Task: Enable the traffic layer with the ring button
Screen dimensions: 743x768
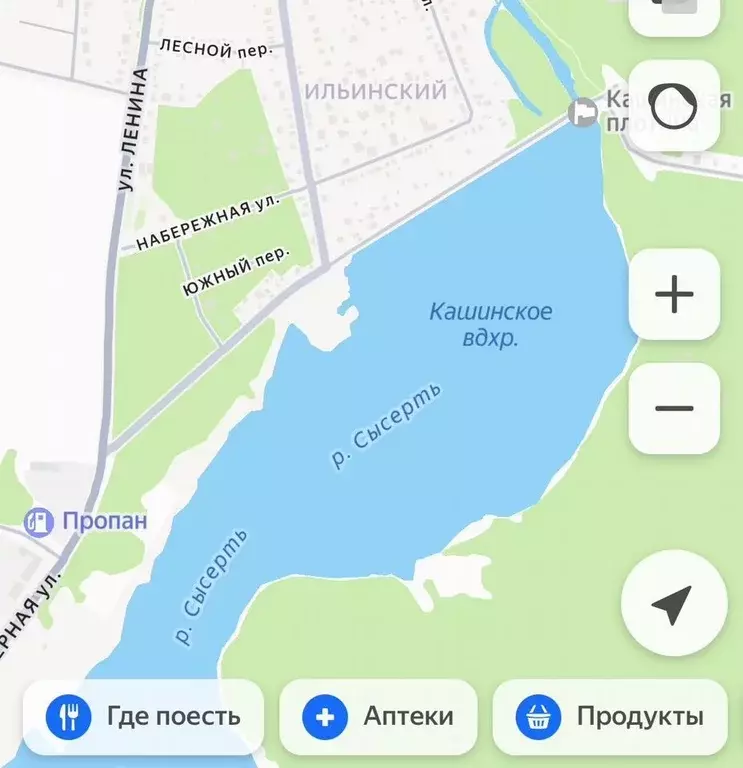Action: click(x=676, y=103)
